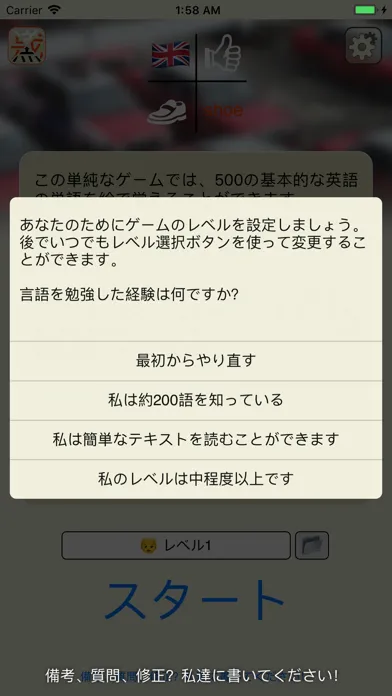This screenshot has width=392, height=696.
Task: Open the folder icon beside レベル1
Action: pyautogui.click(x=312, y=545)
